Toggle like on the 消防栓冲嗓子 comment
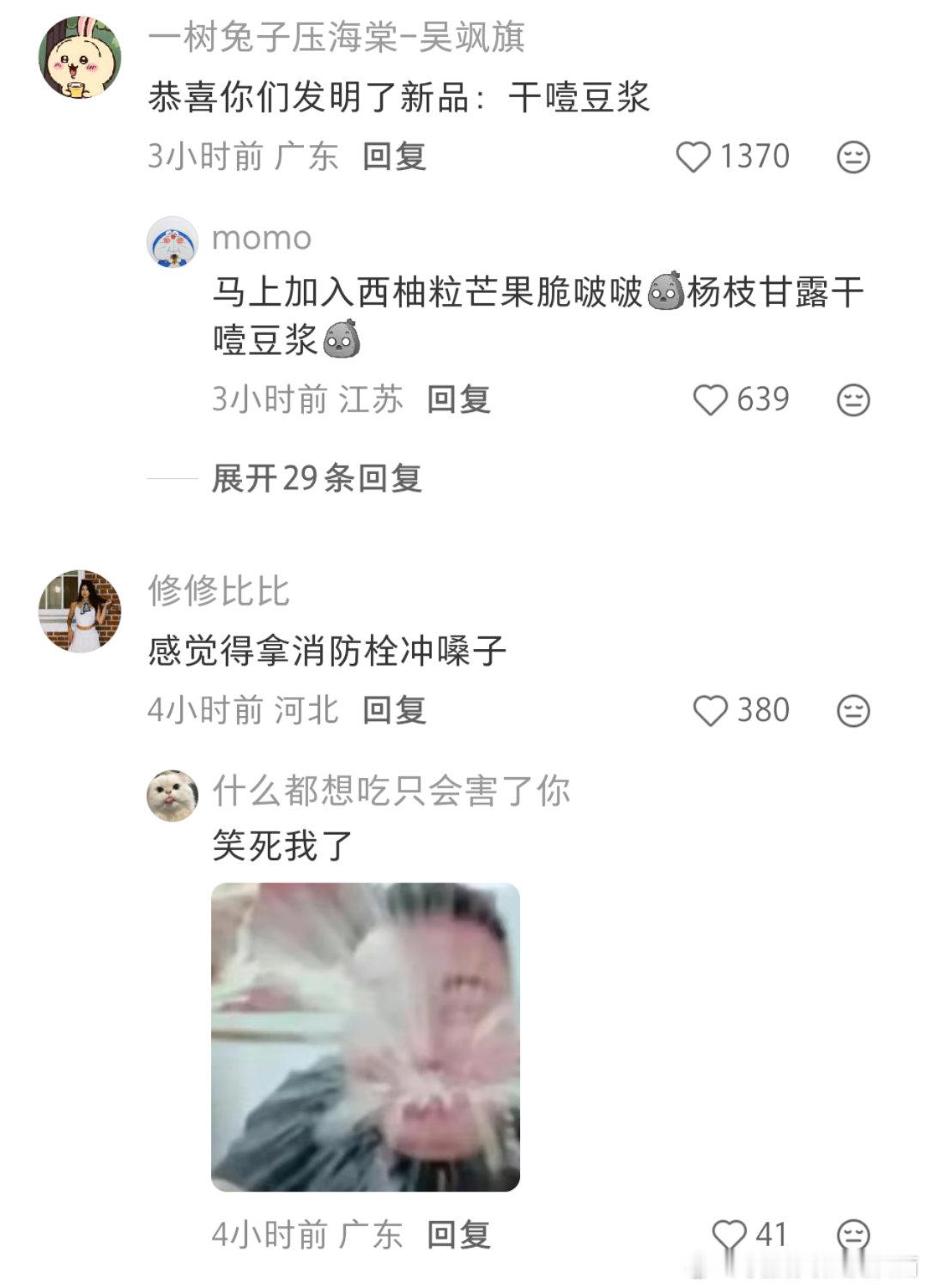Screen dimensions: 927x1288 (x=710, y=710)
